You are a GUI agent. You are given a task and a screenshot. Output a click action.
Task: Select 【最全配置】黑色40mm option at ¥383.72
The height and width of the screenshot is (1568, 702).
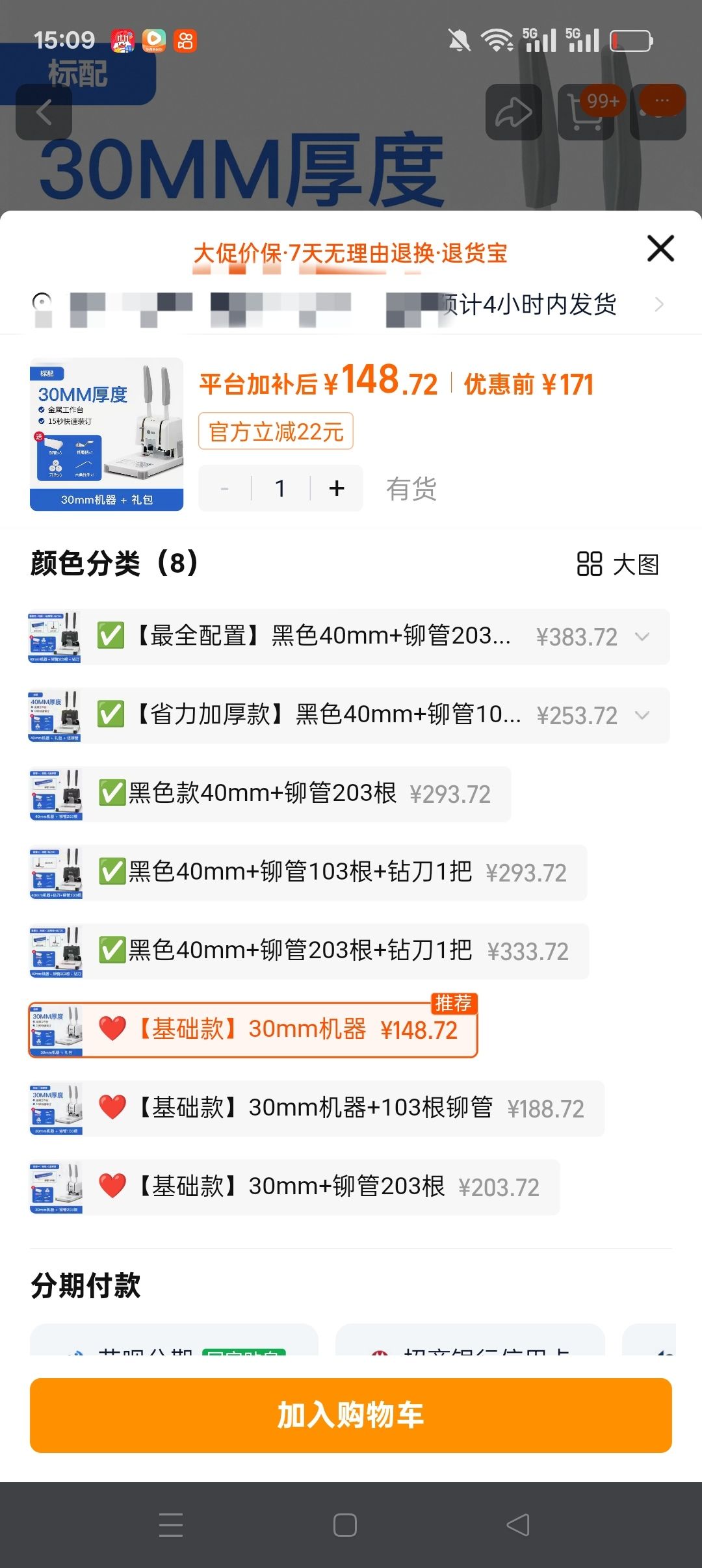(x=350, y=637)
